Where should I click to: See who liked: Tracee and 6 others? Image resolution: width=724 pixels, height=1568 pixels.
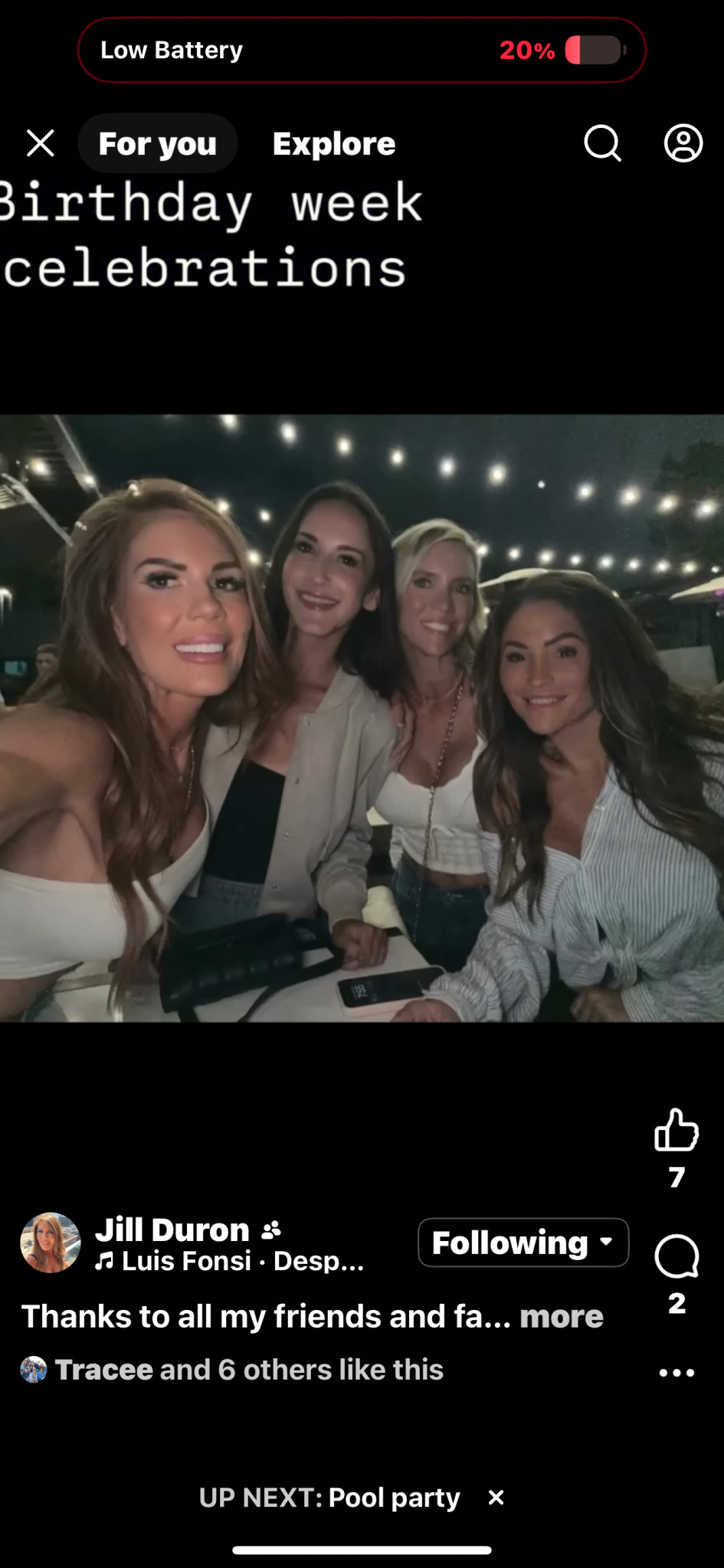click(x=248, y=1370)
